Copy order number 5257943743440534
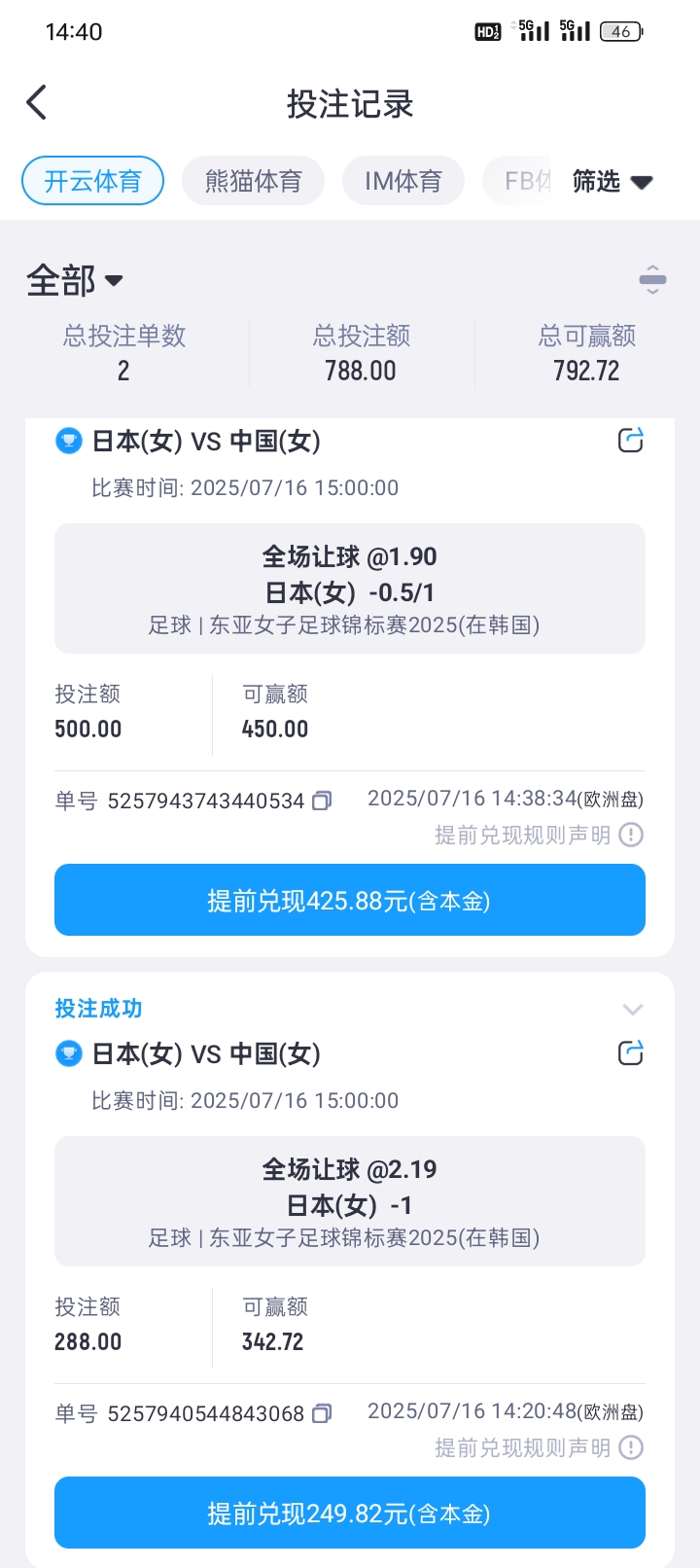This screenshot has width=700, height=1568. point(322,801)
